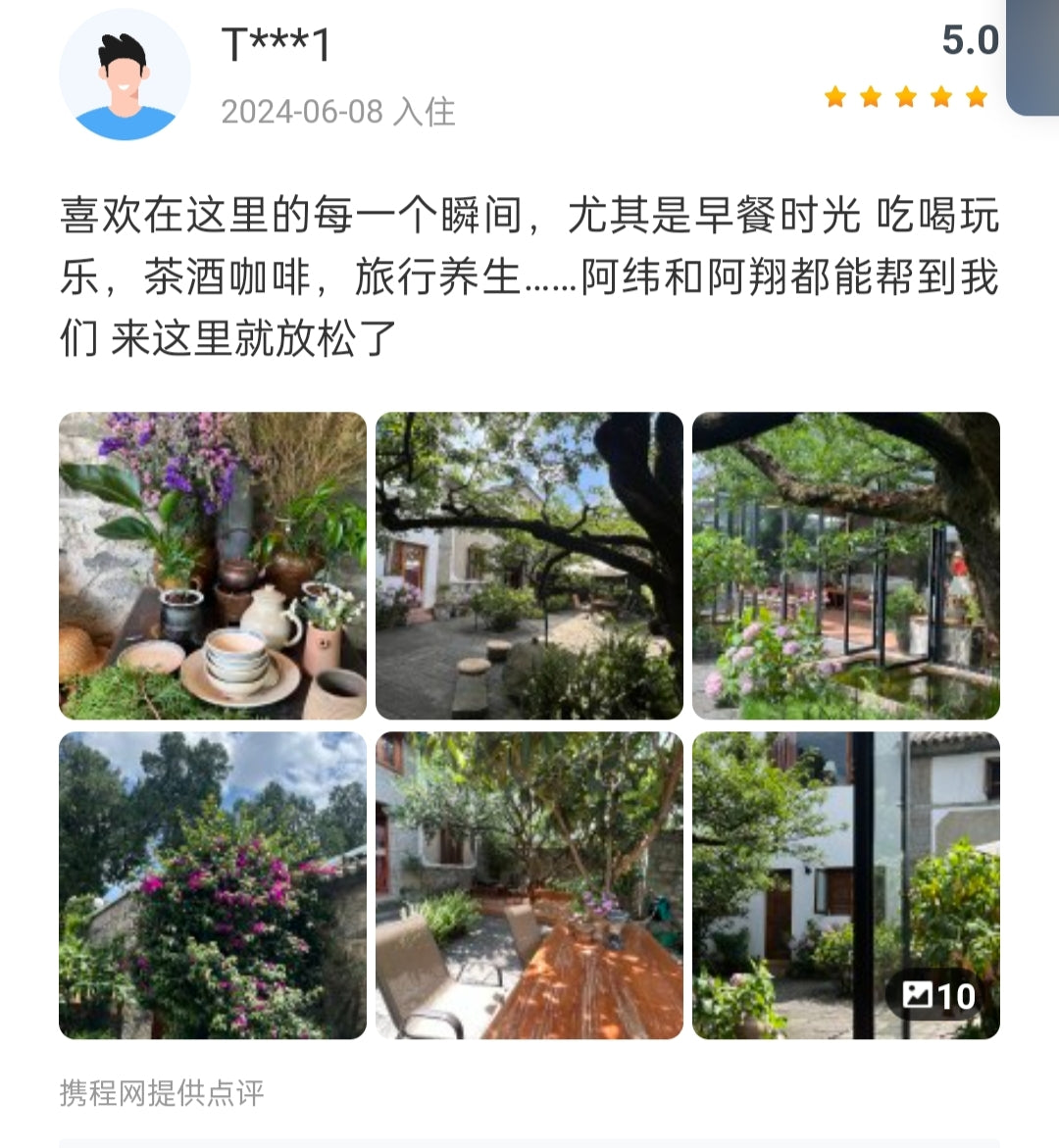Open the wooden table patio photo
The width and height of the screenshot is (1059, 1148).
tap(529, 885)
